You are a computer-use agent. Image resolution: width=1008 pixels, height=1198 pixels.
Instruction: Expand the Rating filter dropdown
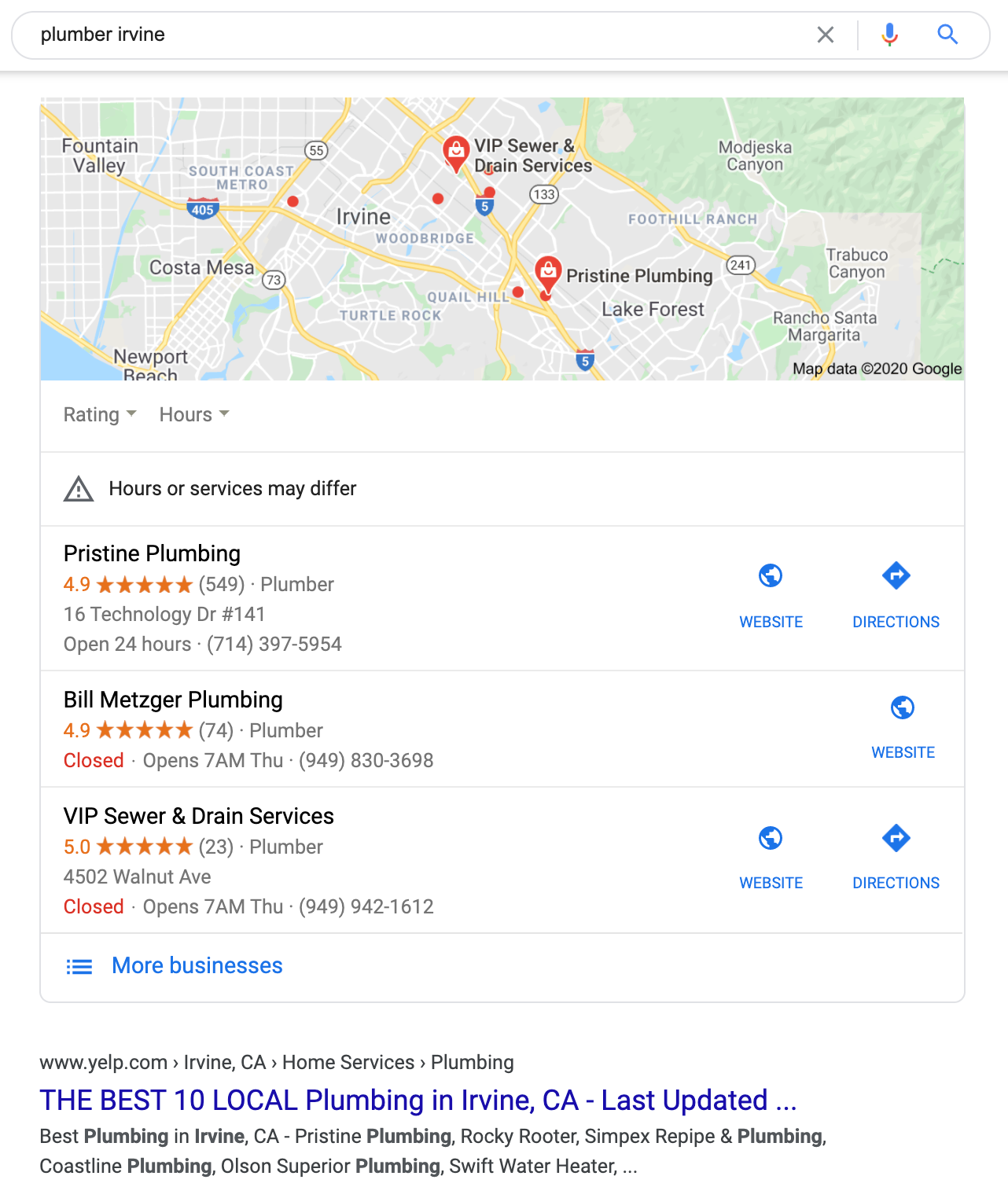[100, 414]
